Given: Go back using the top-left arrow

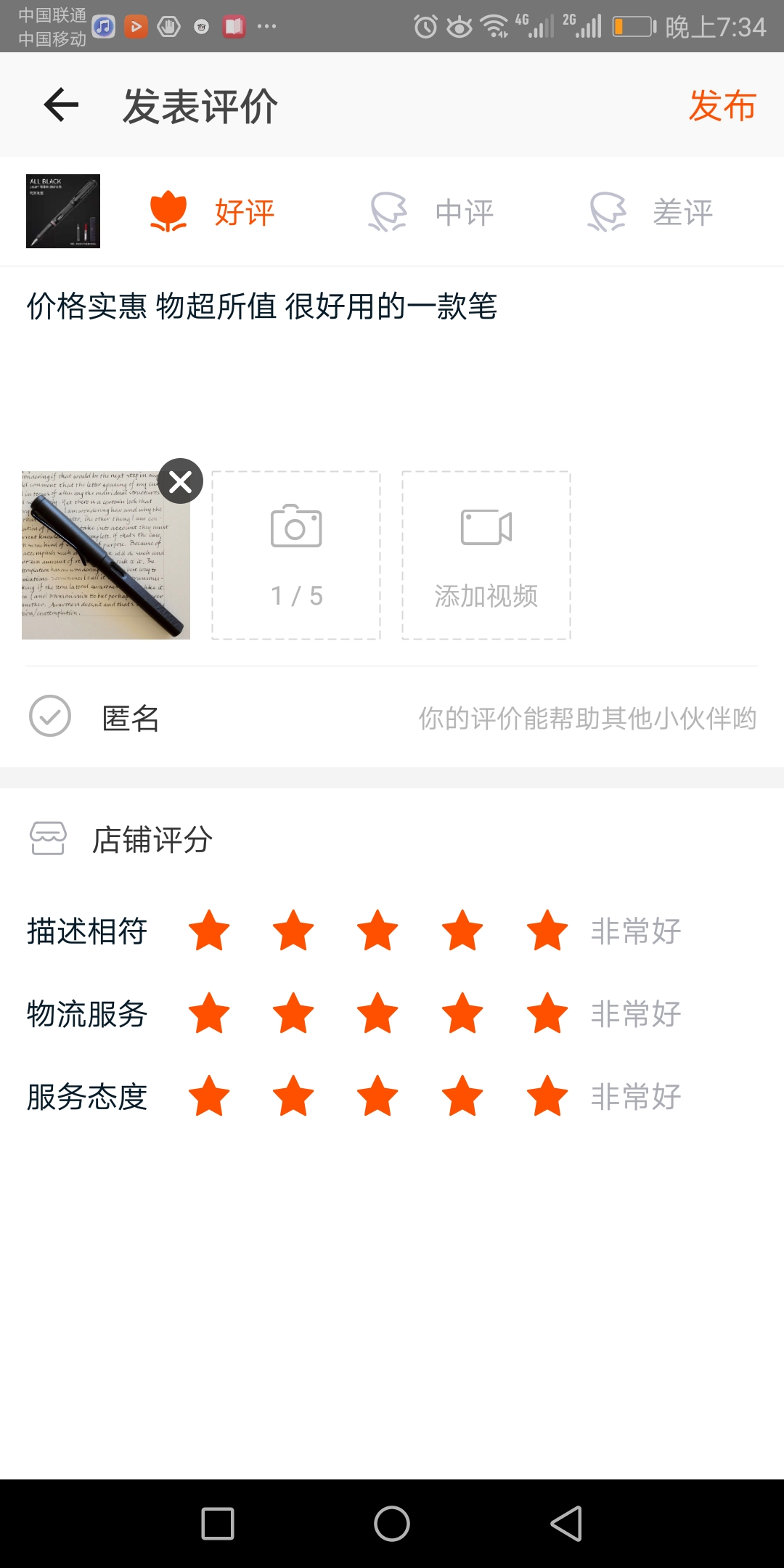Looking at the screenshot, I should coord(61,106).
